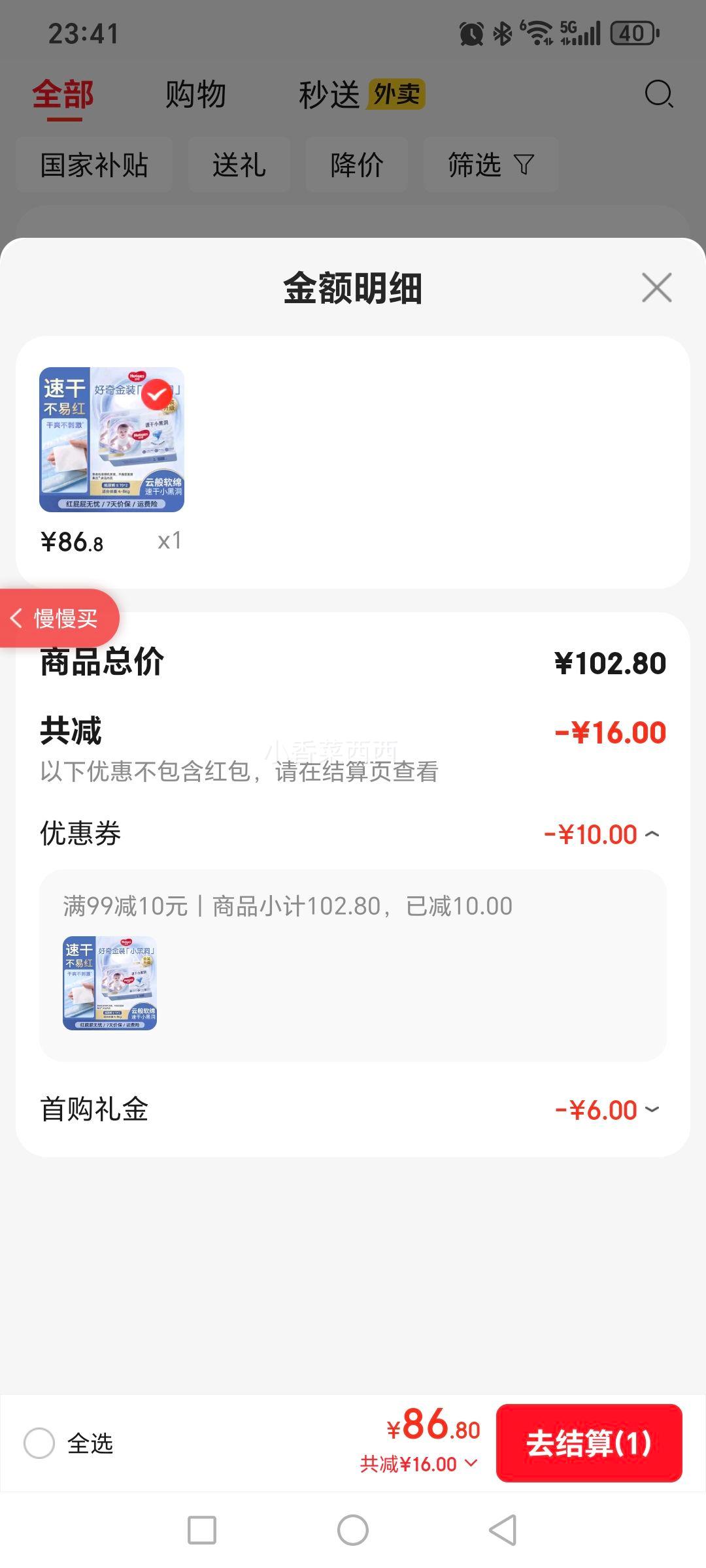Expand the 首购礼金 discount details
Viewport: 706px width, 1568px height.
coord(652,1110)
